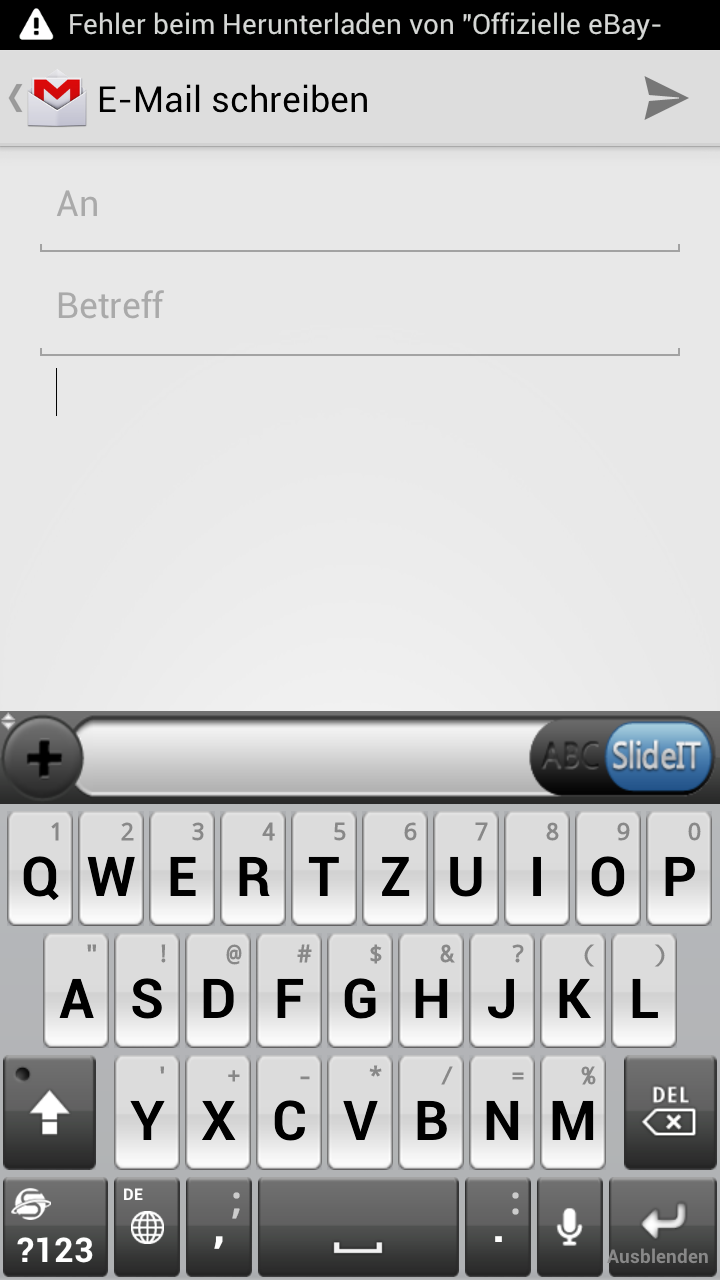Tap the period key
The height and width of the screenshot is (1280, 720).
tap(498, 1227)
